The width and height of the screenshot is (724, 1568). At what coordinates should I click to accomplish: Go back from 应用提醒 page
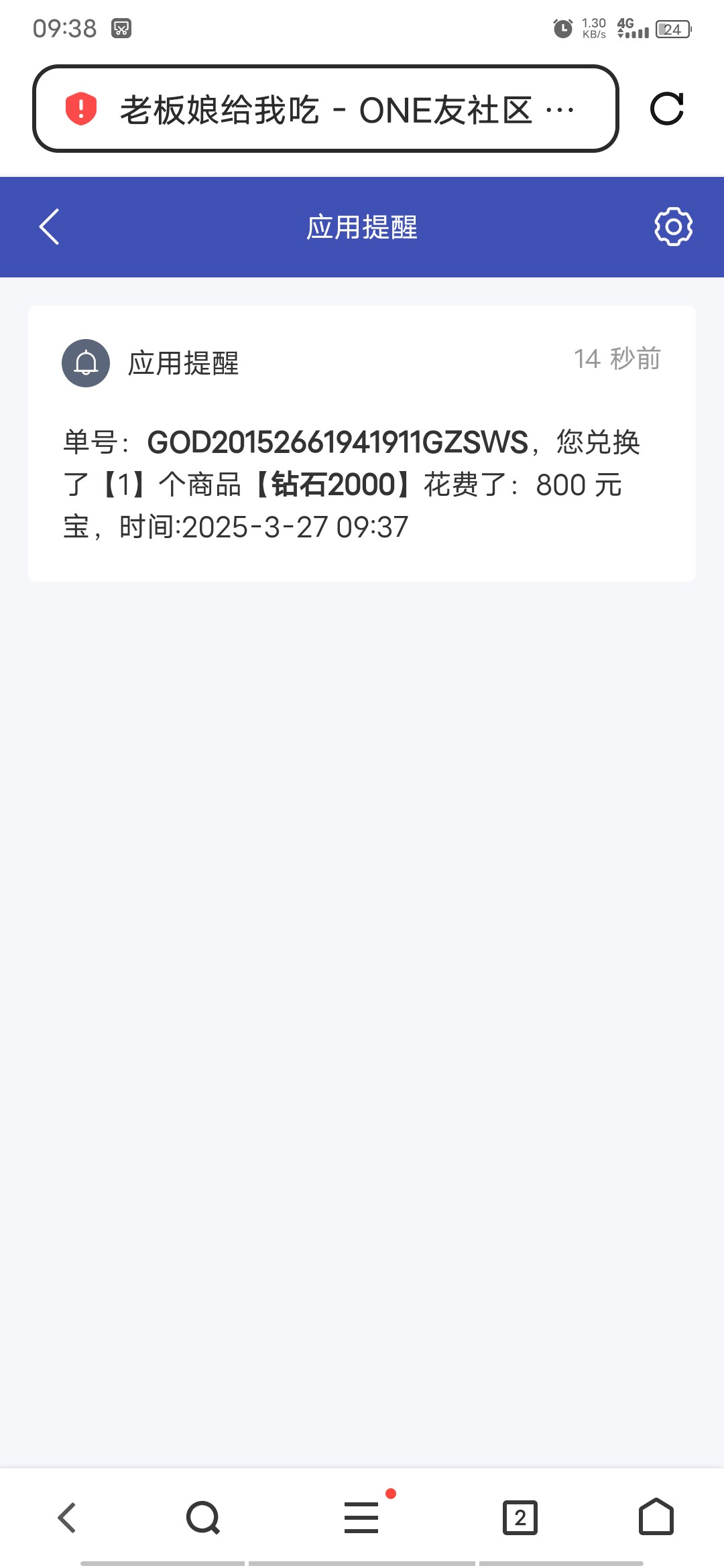click(50, 227)
